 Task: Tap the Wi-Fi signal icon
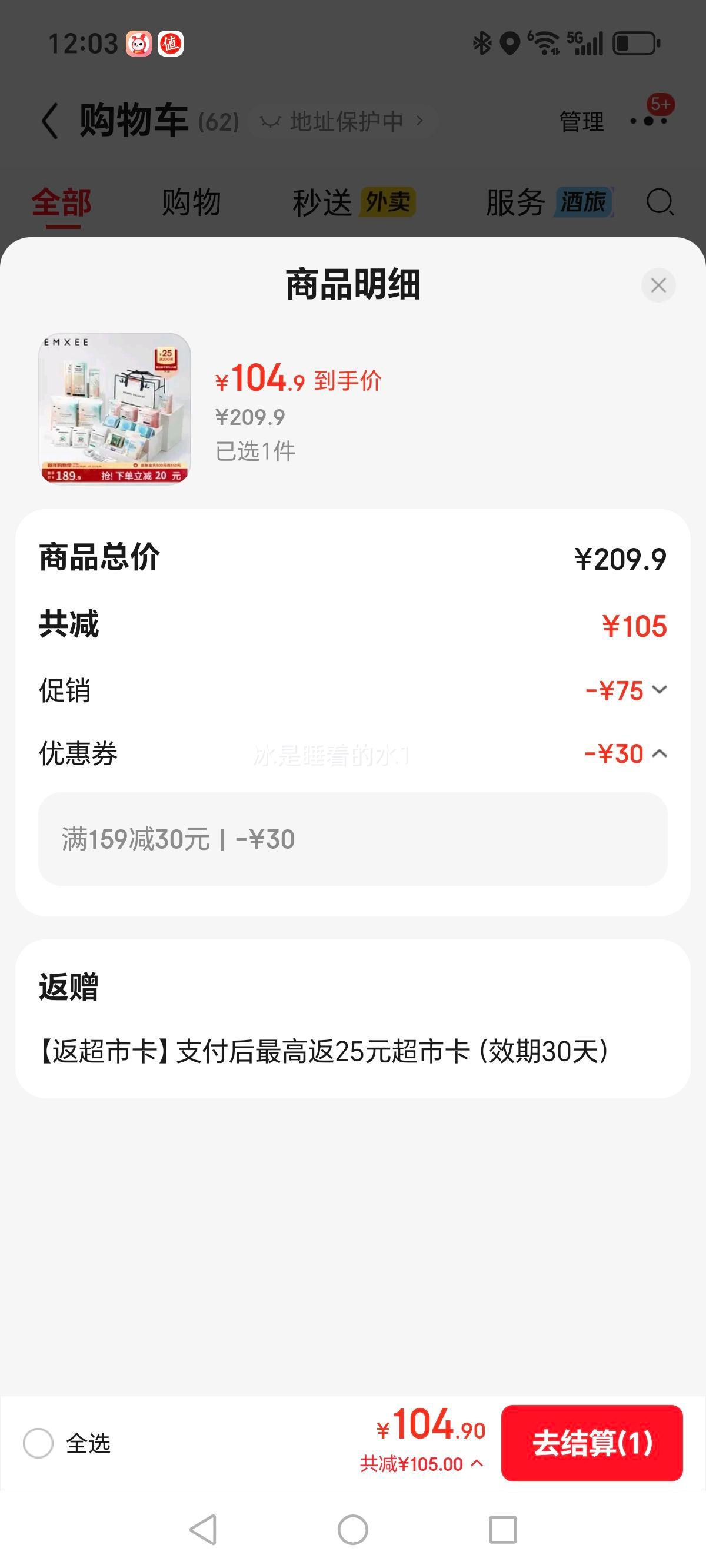(x=547, y=41)
